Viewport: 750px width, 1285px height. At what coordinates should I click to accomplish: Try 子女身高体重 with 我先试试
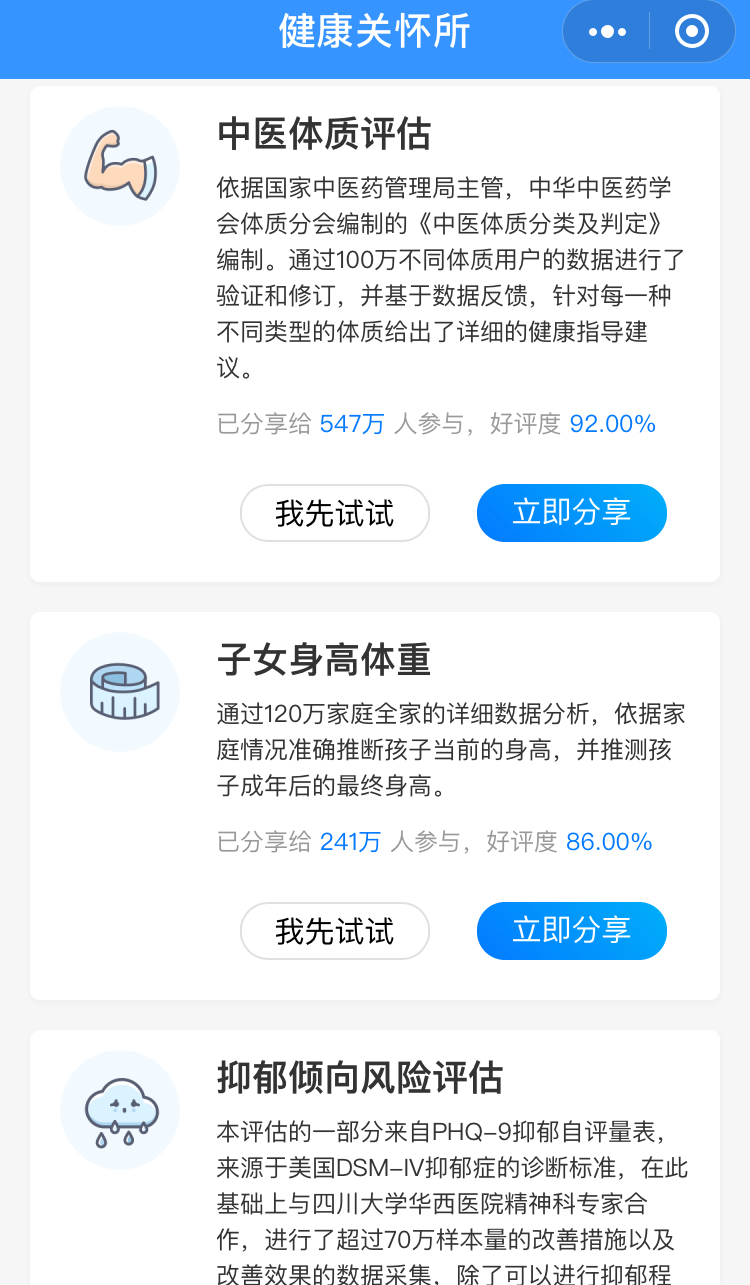[335, 931]
